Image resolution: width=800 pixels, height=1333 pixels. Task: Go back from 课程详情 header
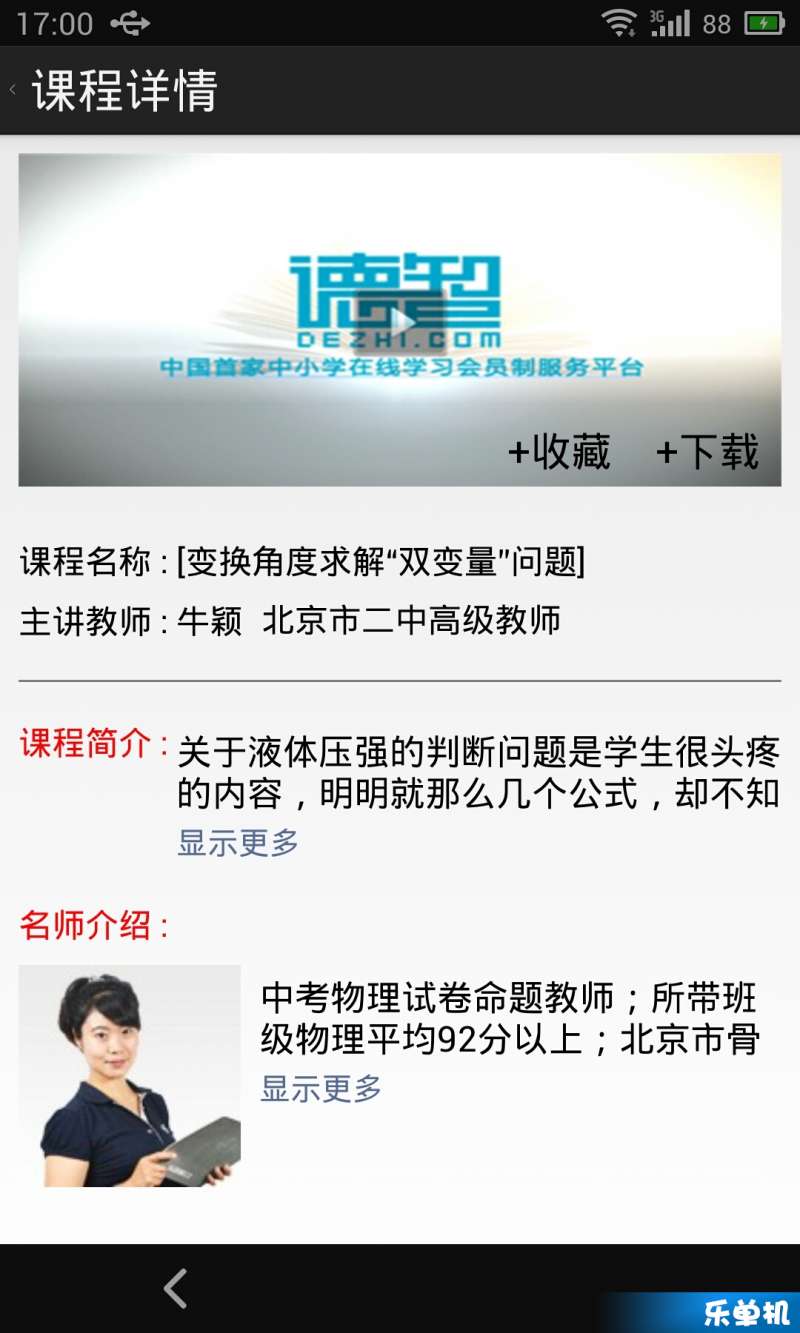pyautogui.click(x=14, y=90)
